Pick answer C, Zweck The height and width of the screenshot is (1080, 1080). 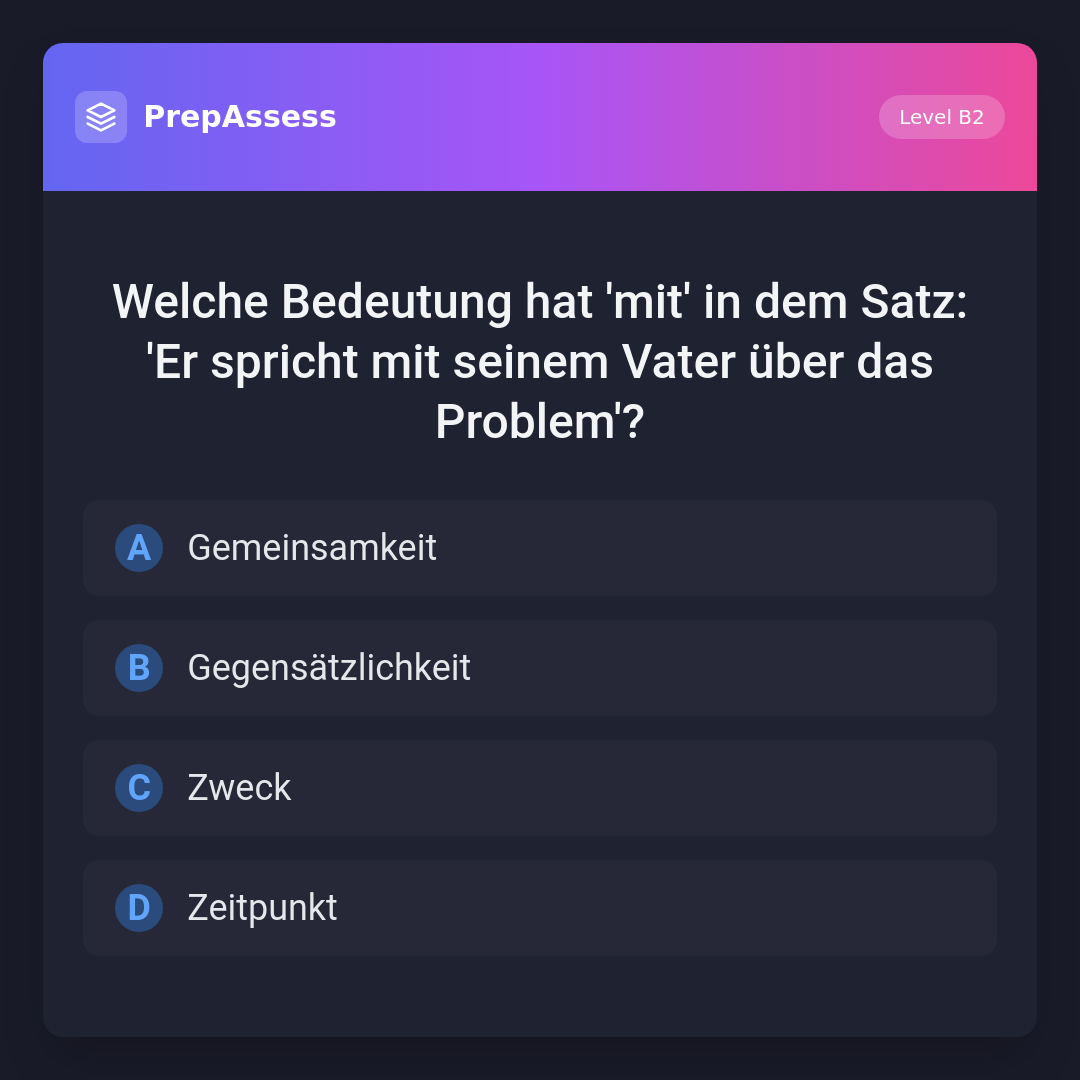tap(540, 788)
